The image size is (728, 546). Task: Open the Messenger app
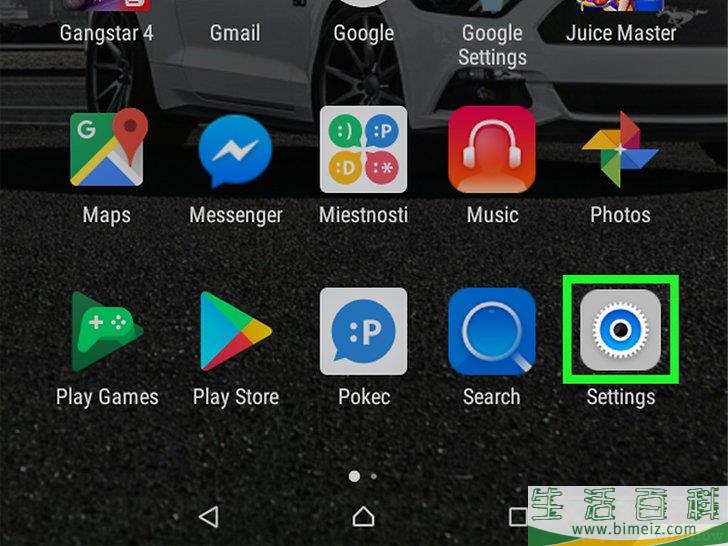click(x=235, y=151)
